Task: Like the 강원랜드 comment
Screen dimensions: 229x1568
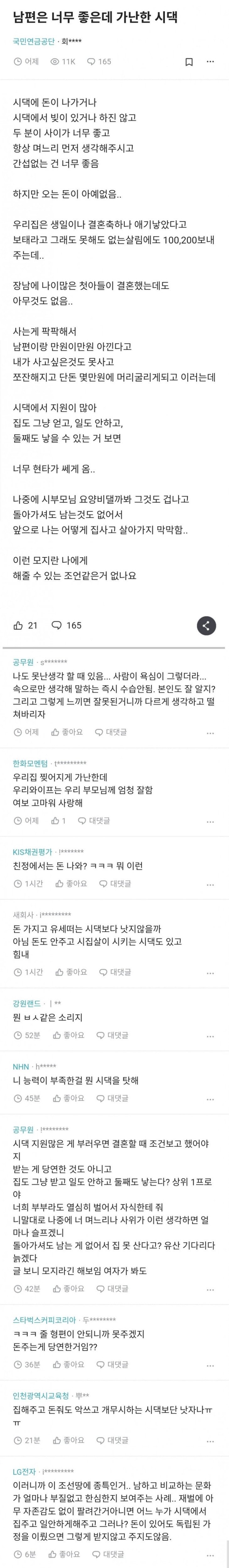Action: tap(68, 1035)
